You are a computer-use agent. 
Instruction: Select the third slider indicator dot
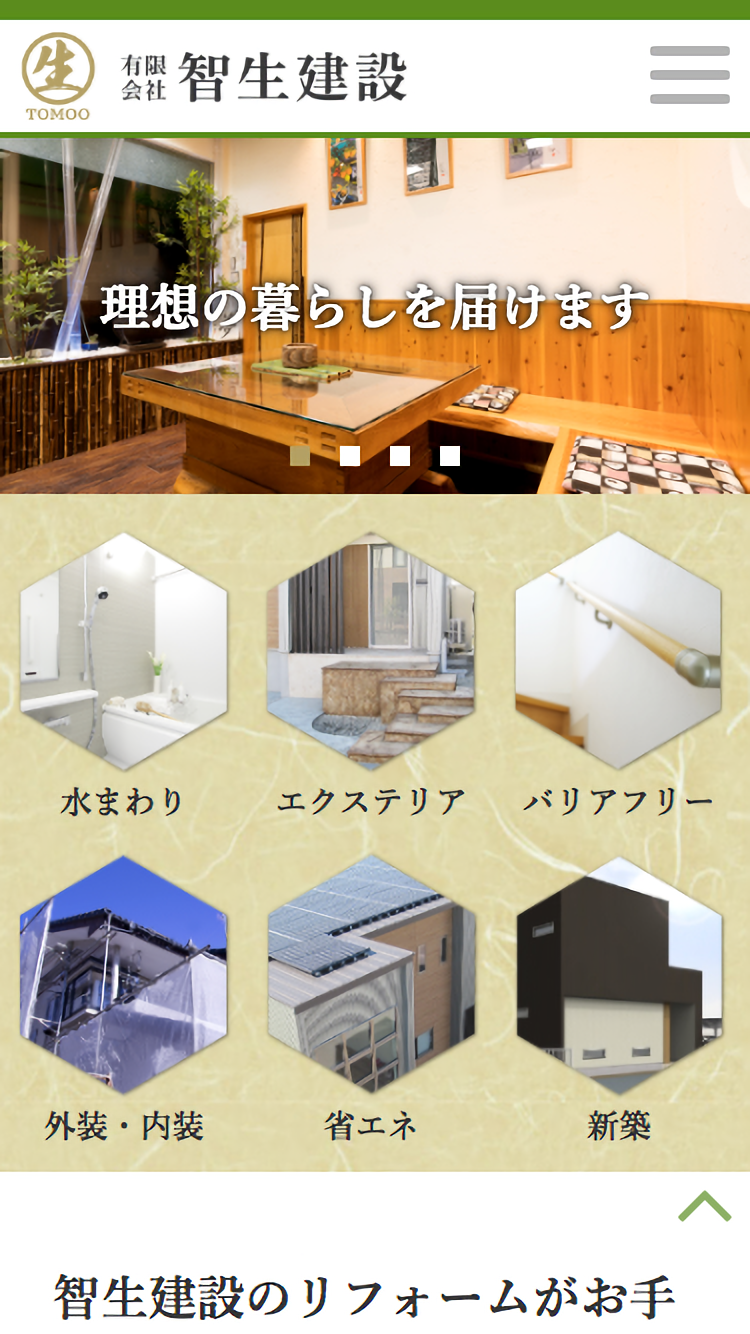point(400,456)
